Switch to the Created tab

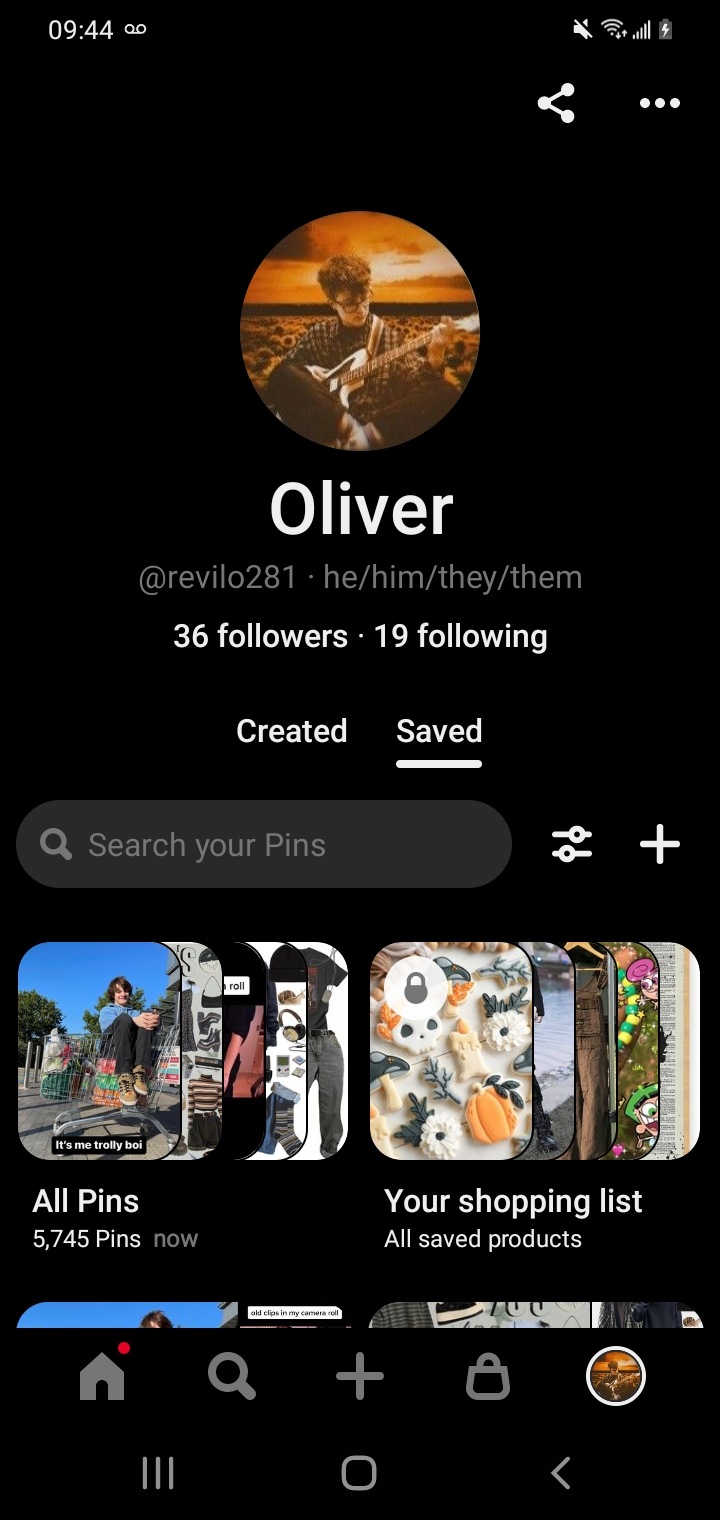[x=291, y=731]
